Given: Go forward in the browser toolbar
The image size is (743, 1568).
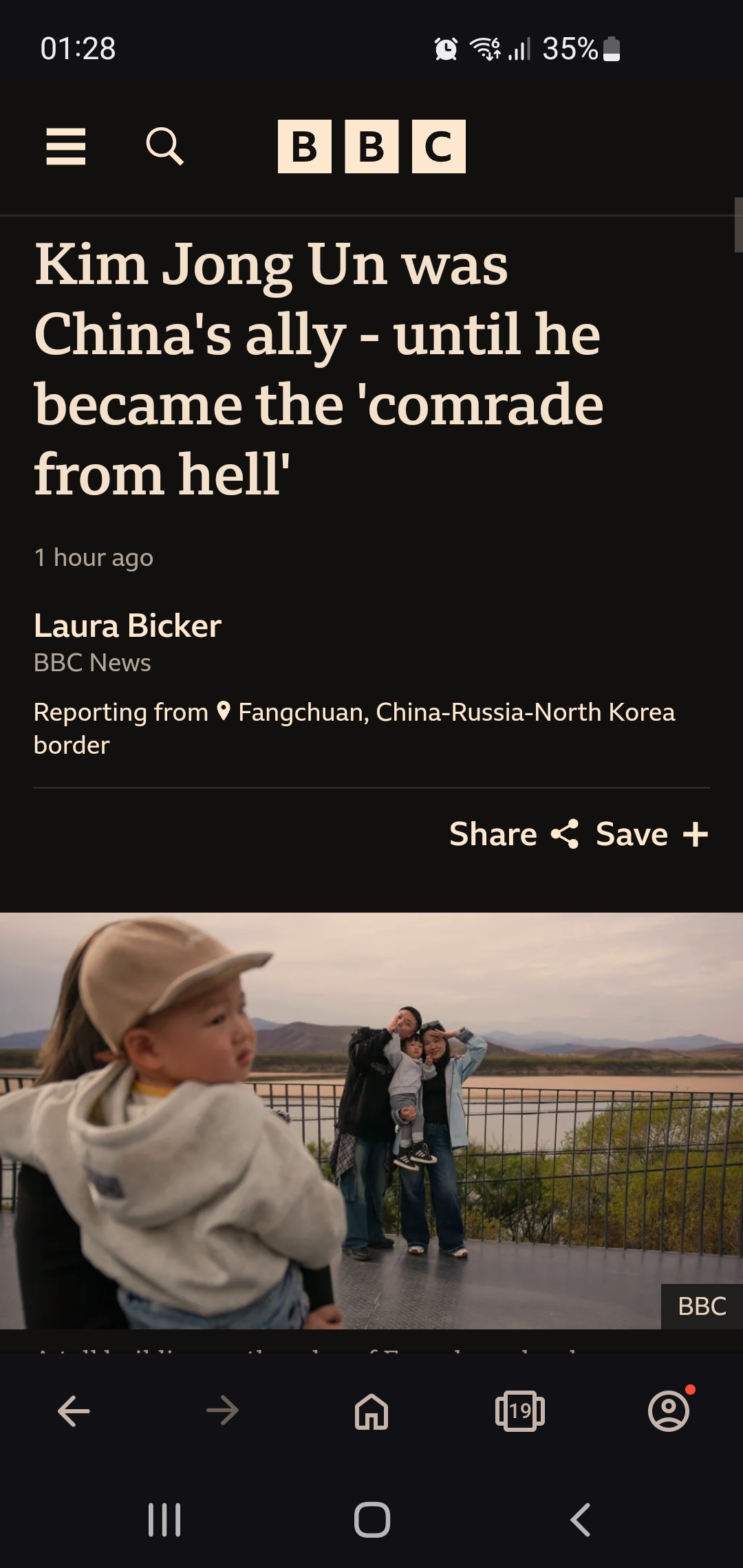Looking at the screenshot, I should pos(222,1411).
